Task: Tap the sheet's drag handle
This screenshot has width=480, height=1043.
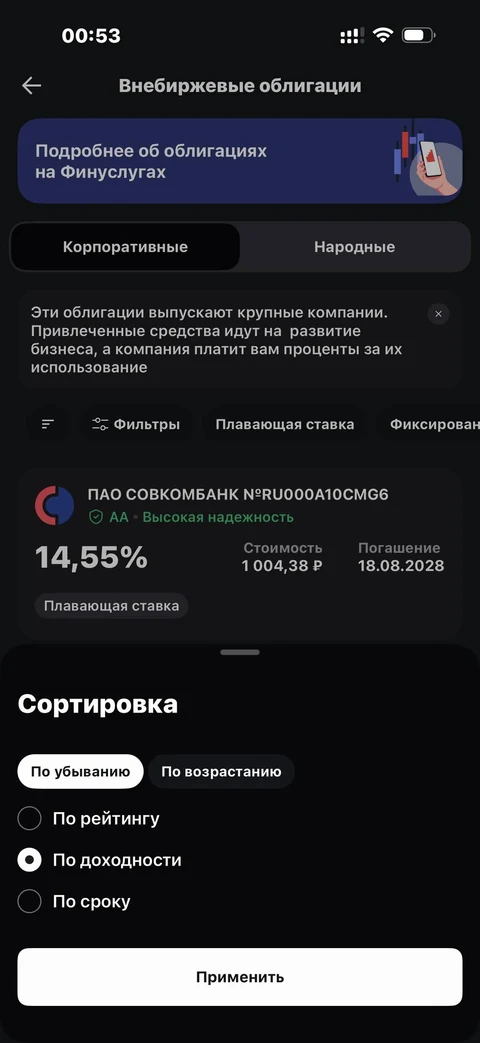Action: [240, 653]
